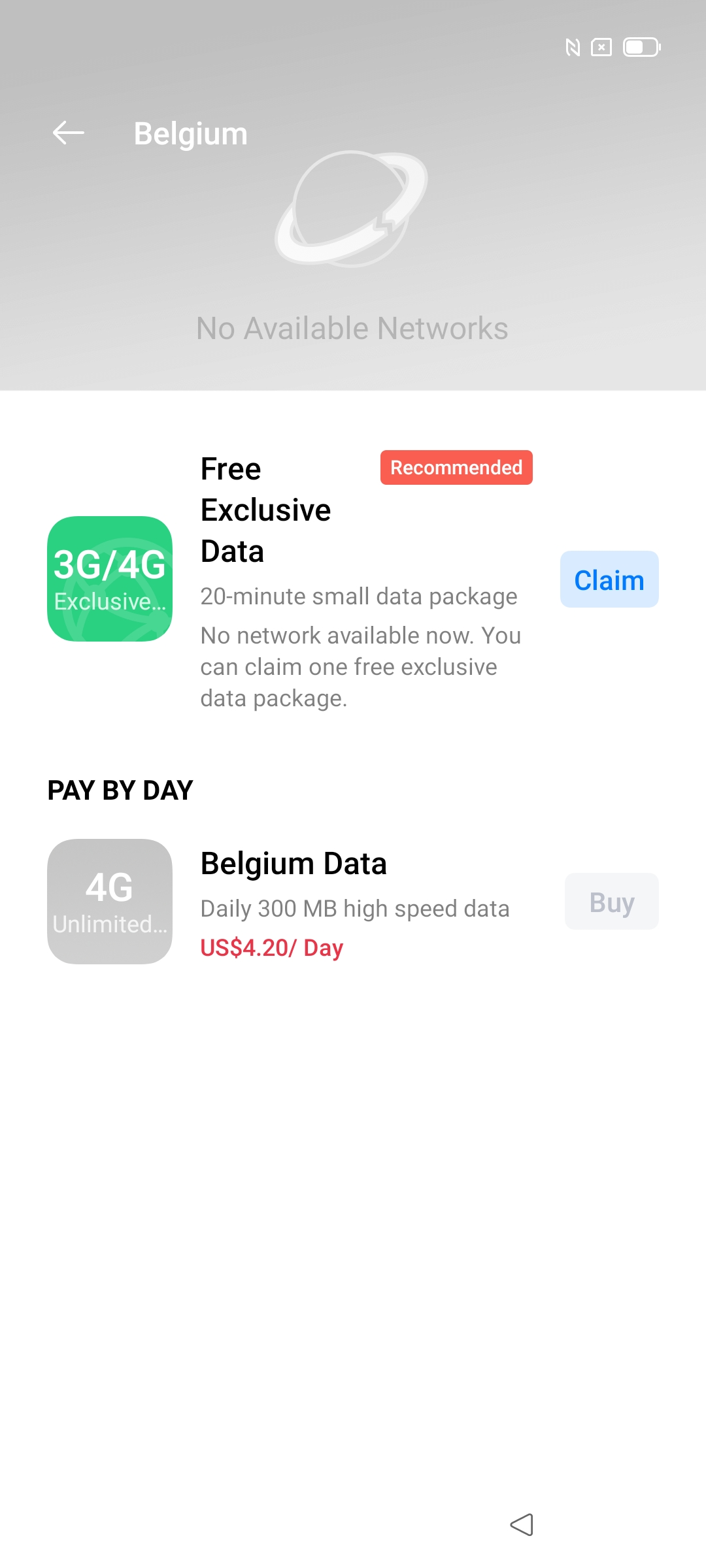Tap the system back navigation button
The height and width of the screenshot is (1568, 706).
point(522,1525)
